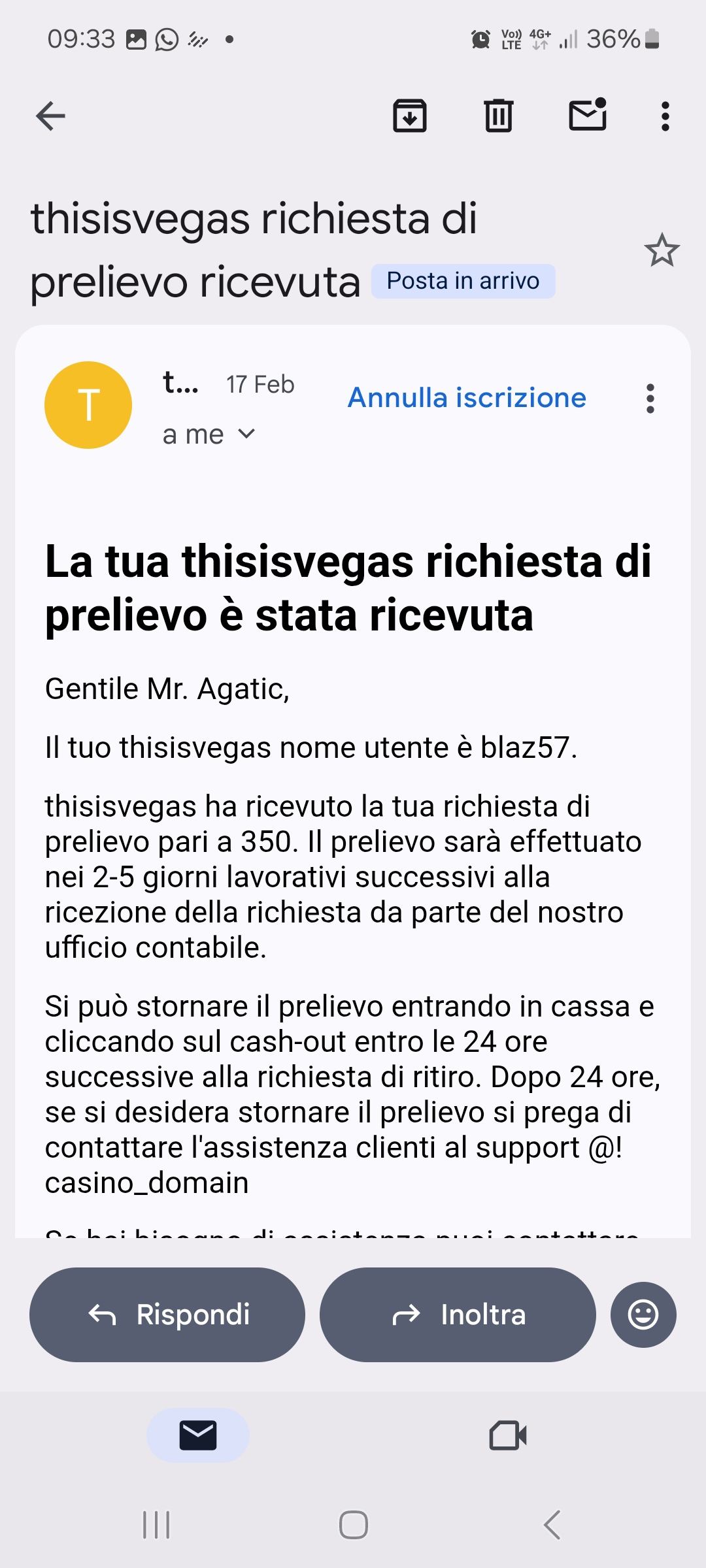Go back to the inbox list

coord(50,117)
